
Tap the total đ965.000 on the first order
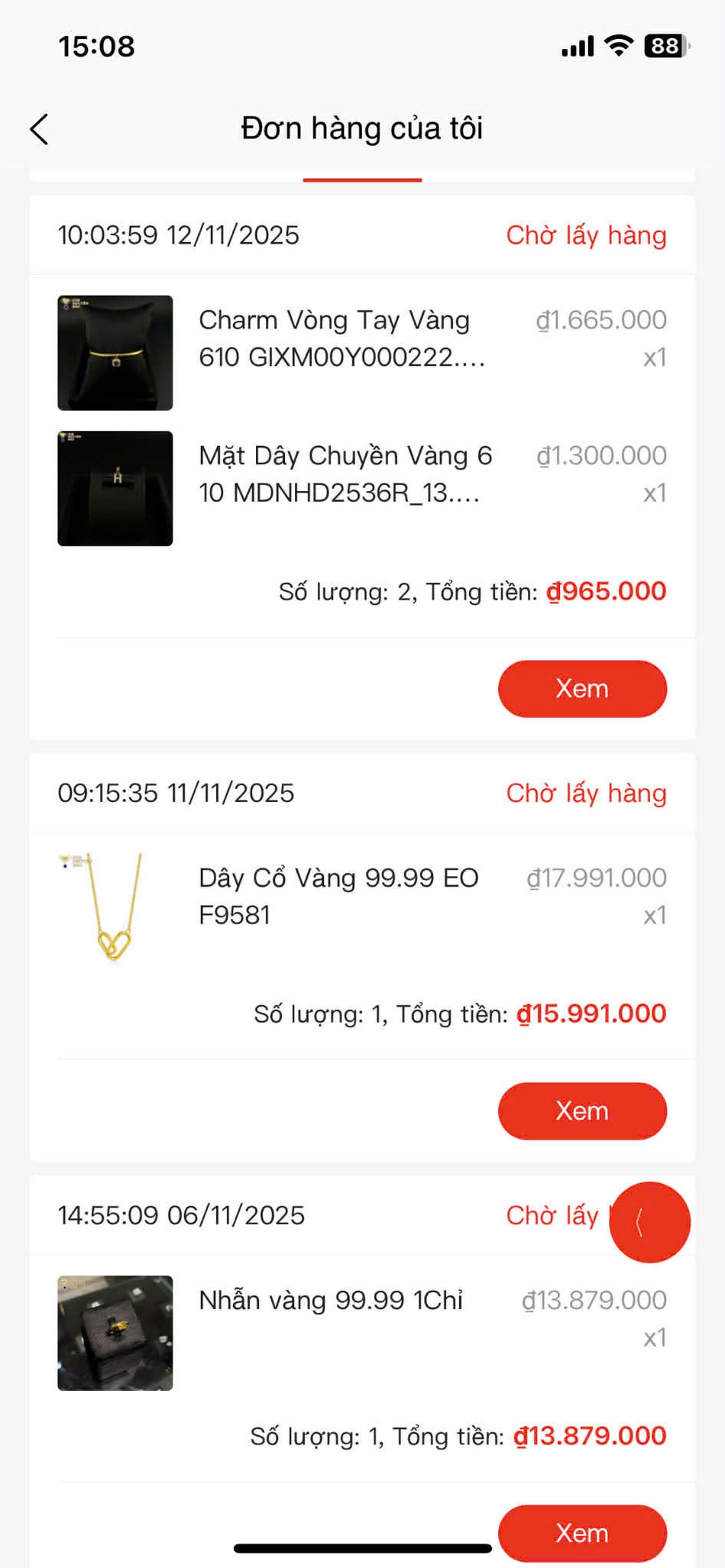pyautogui.click(x=609, y=591)
